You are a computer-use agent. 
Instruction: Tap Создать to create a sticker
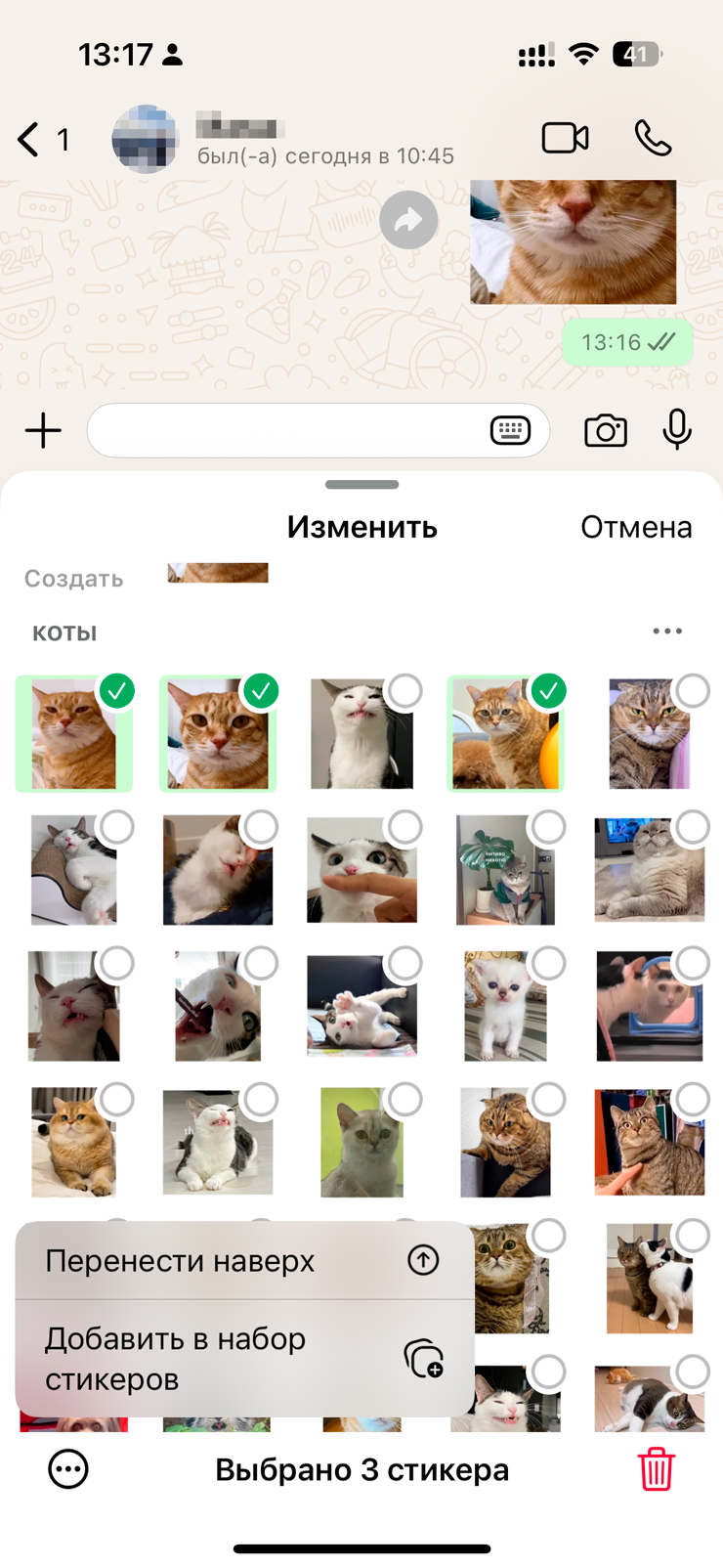(74, 579)
